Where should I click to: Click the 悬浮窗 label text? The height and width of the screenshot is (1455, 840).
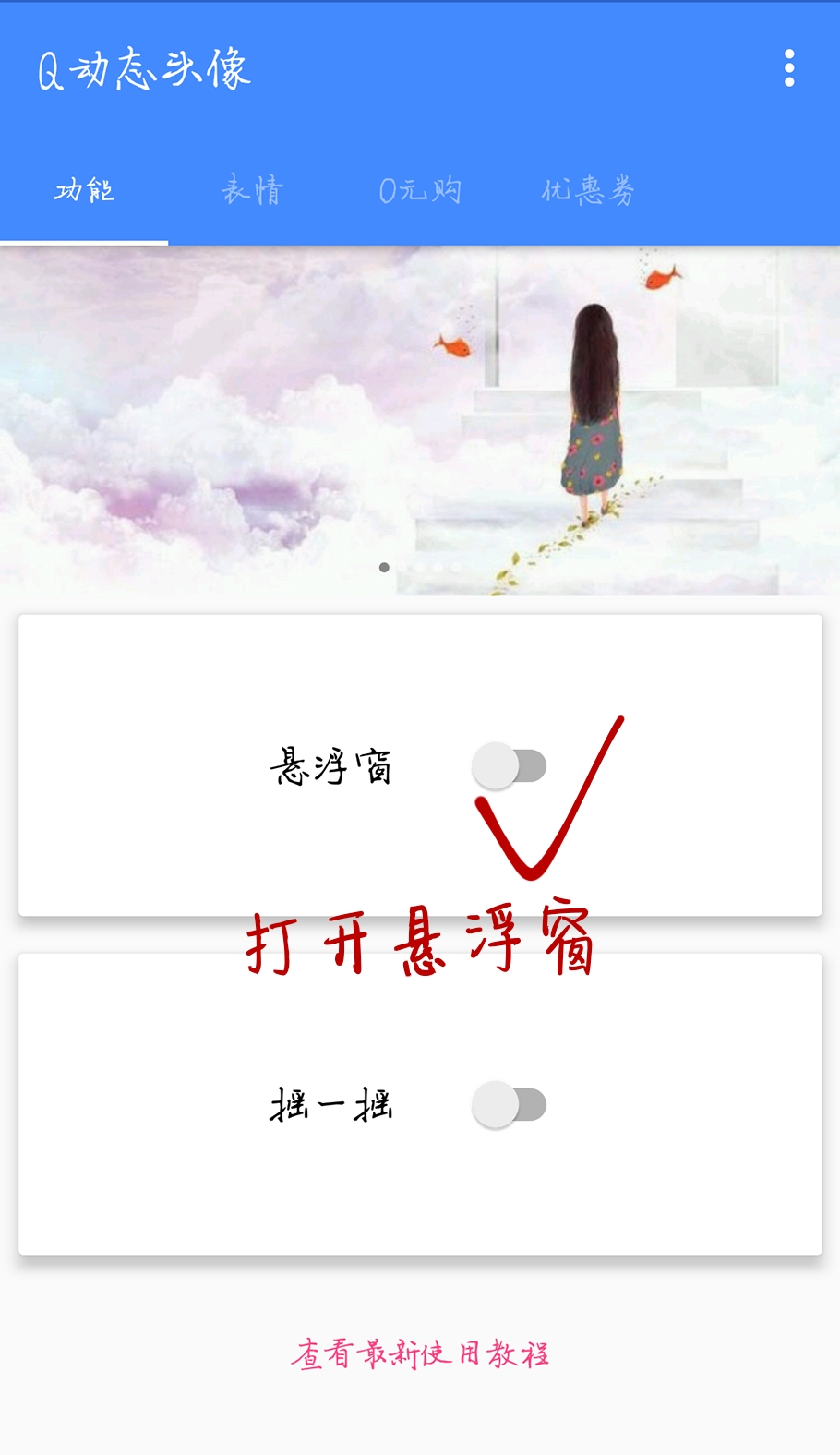(x=332, y=764)
